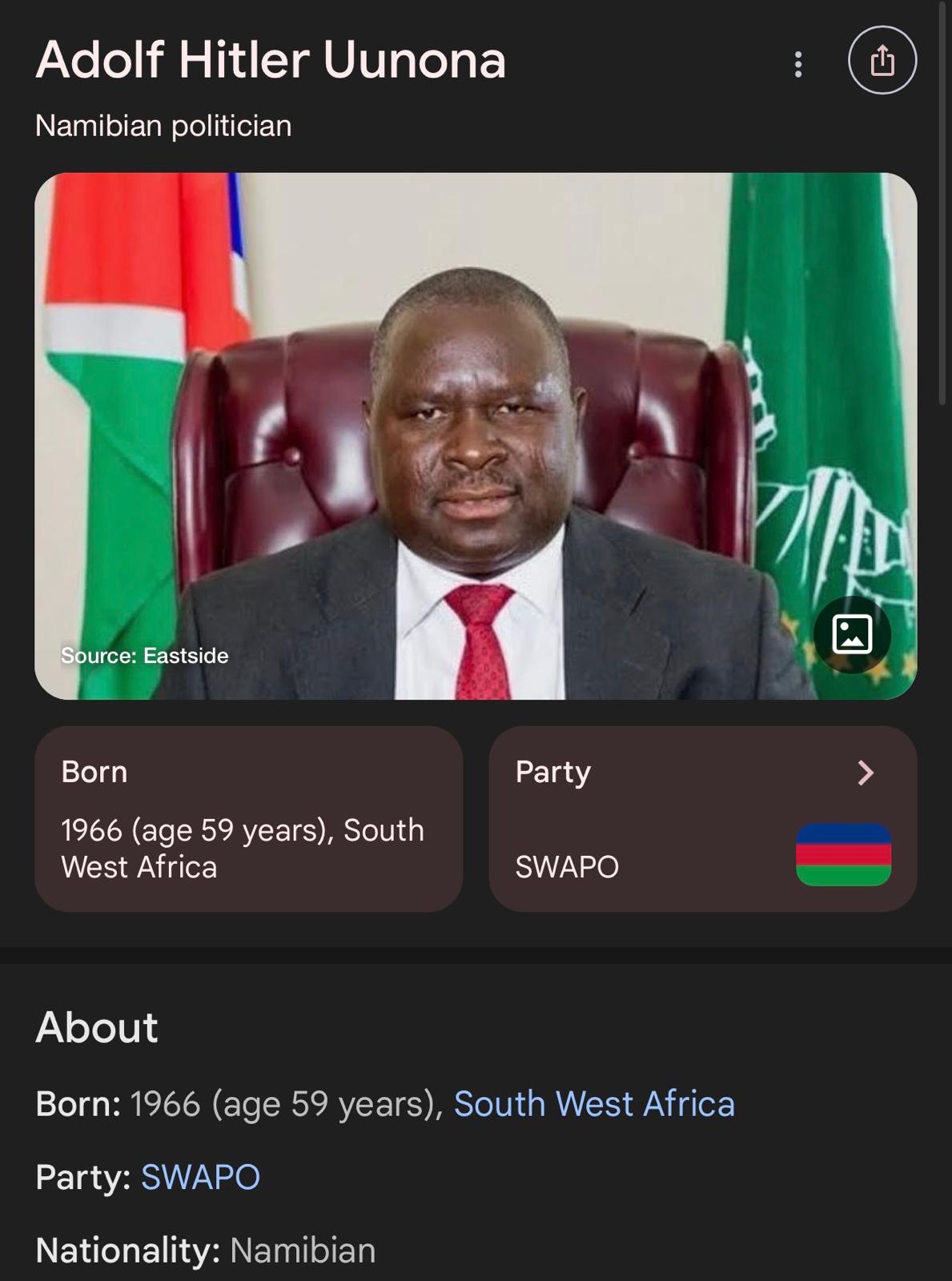Screen dimensions: 952x1281
Task: Open the SWAPO Party card
Action: [702, 818]
